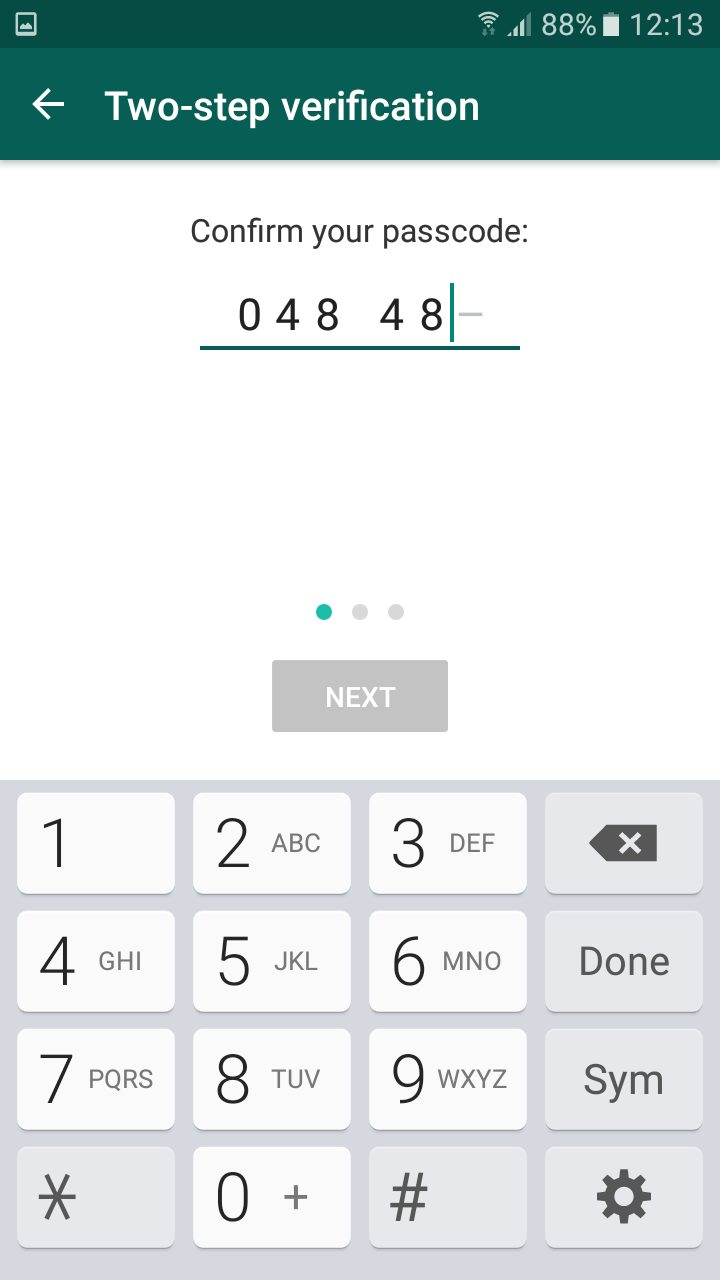Open the keyboard settings gear
720x1280 pixels.
pos(623,1196)
